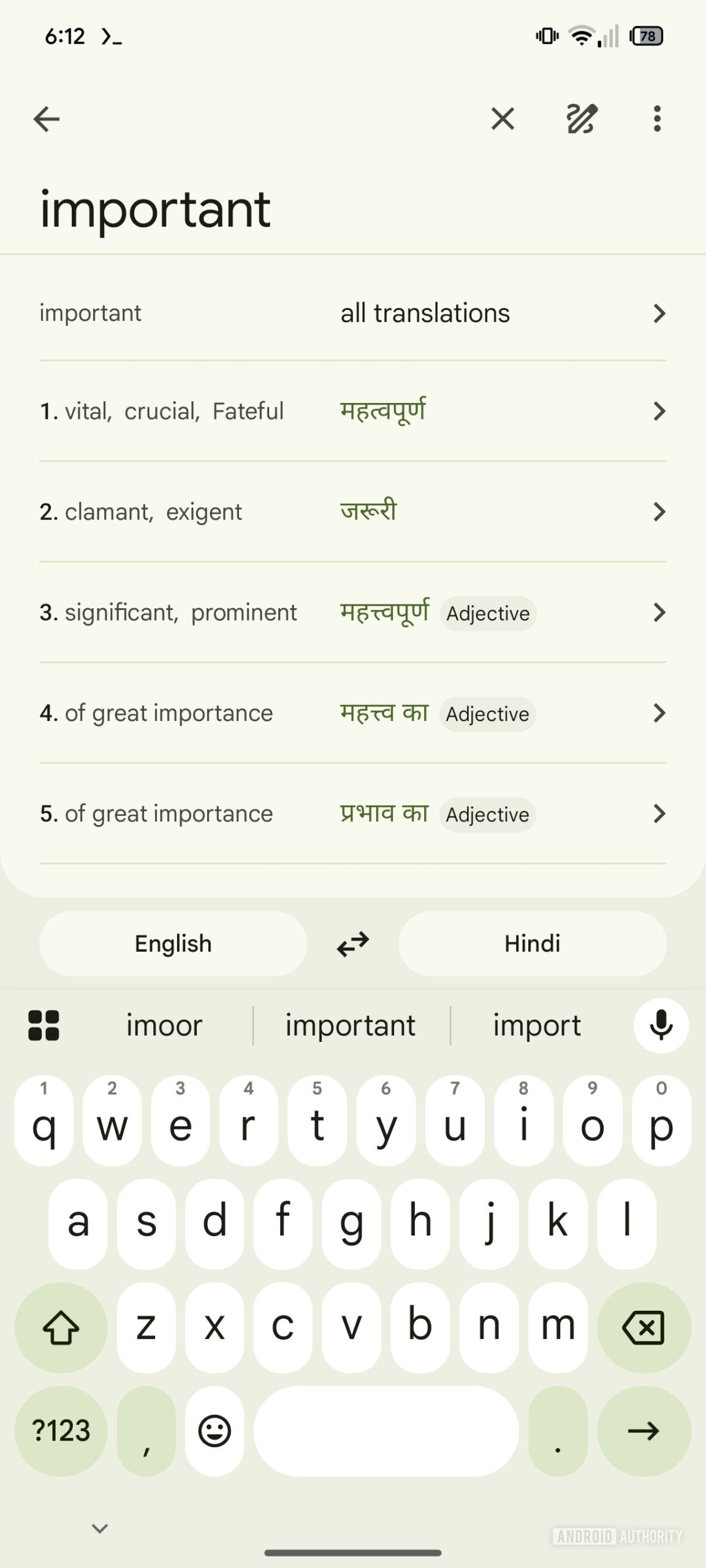
Task: Select Hindi as the target language
Action: coord(533,943)
